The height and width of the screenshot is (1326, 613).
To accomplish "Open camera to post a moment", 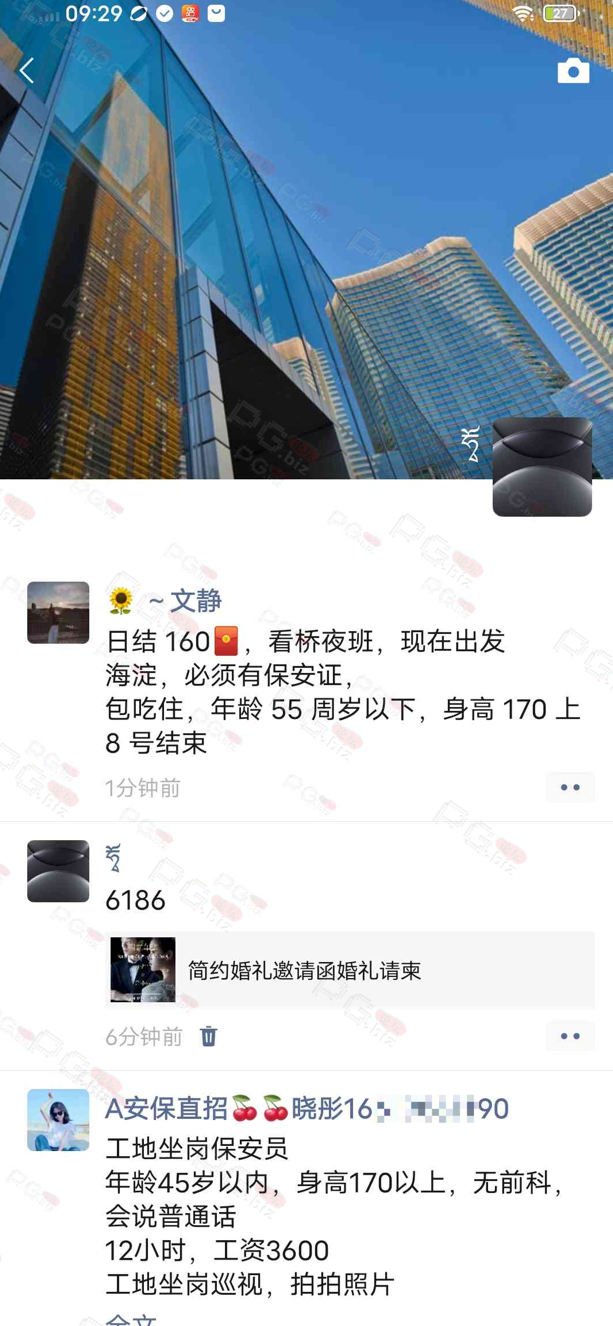I will tap(573, 70).
